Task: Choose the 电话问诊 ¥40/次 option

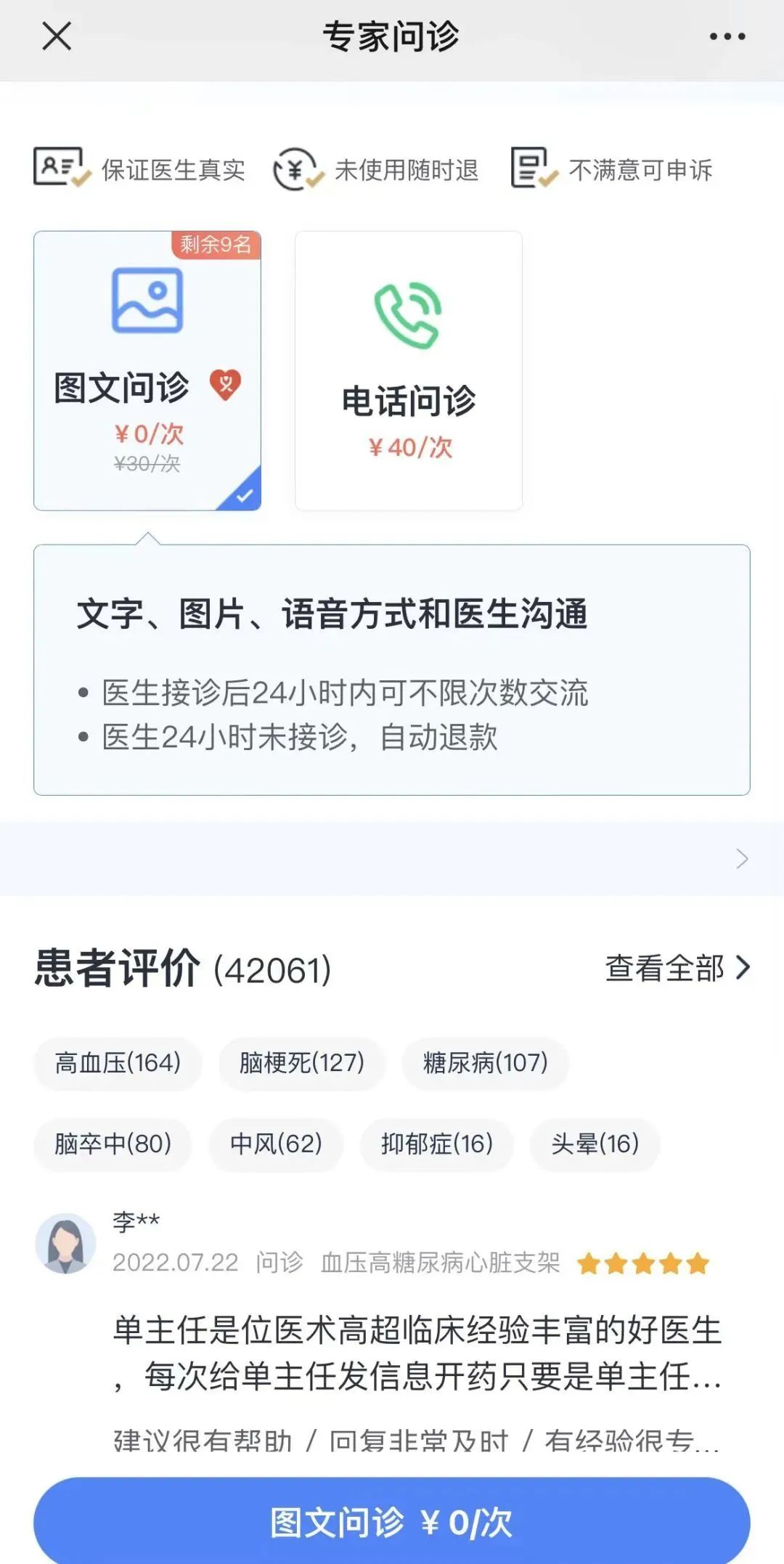Action: (x=409, y=370)
